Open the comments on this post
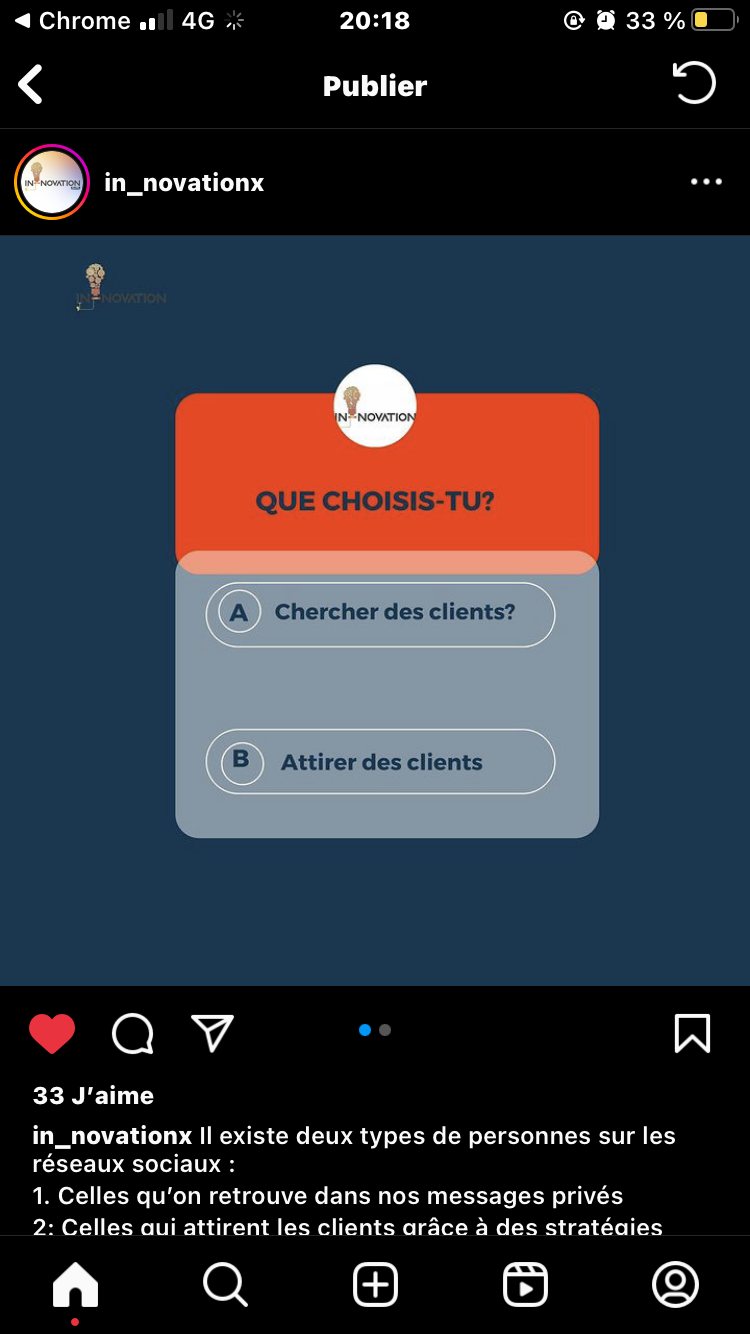750x1334 pixels. coord(132,1033)
